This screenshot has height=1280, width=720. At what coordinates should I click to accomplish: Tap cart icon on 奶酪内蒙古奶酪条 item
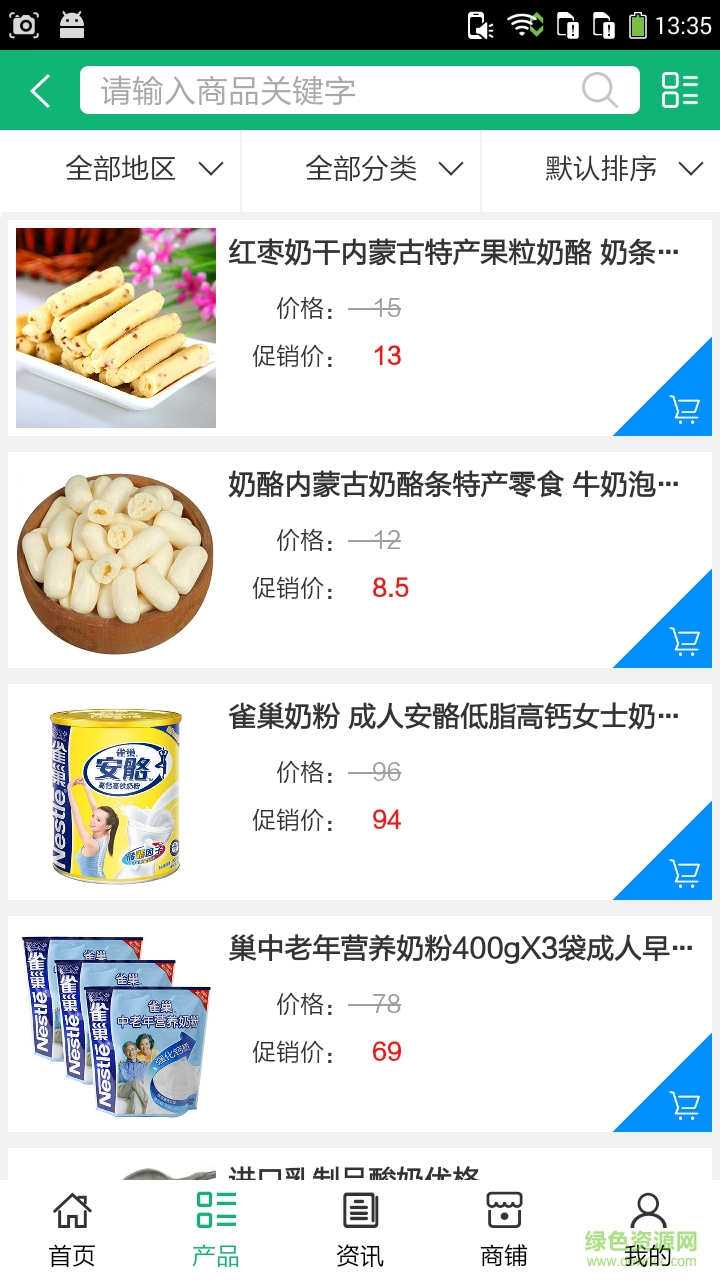[x=684, y=642]
